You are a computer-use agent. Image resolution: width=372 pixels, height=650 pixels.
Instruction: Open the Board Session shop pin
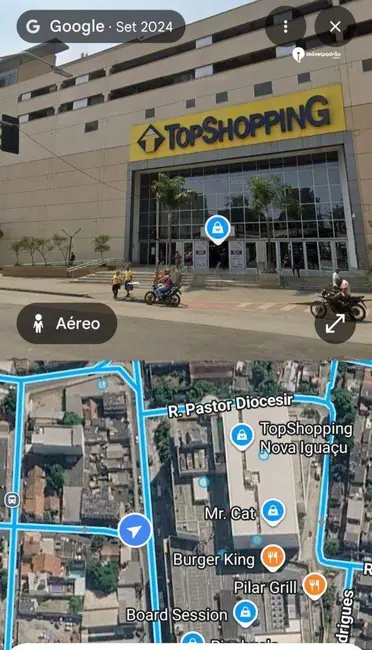pos(246,613)
